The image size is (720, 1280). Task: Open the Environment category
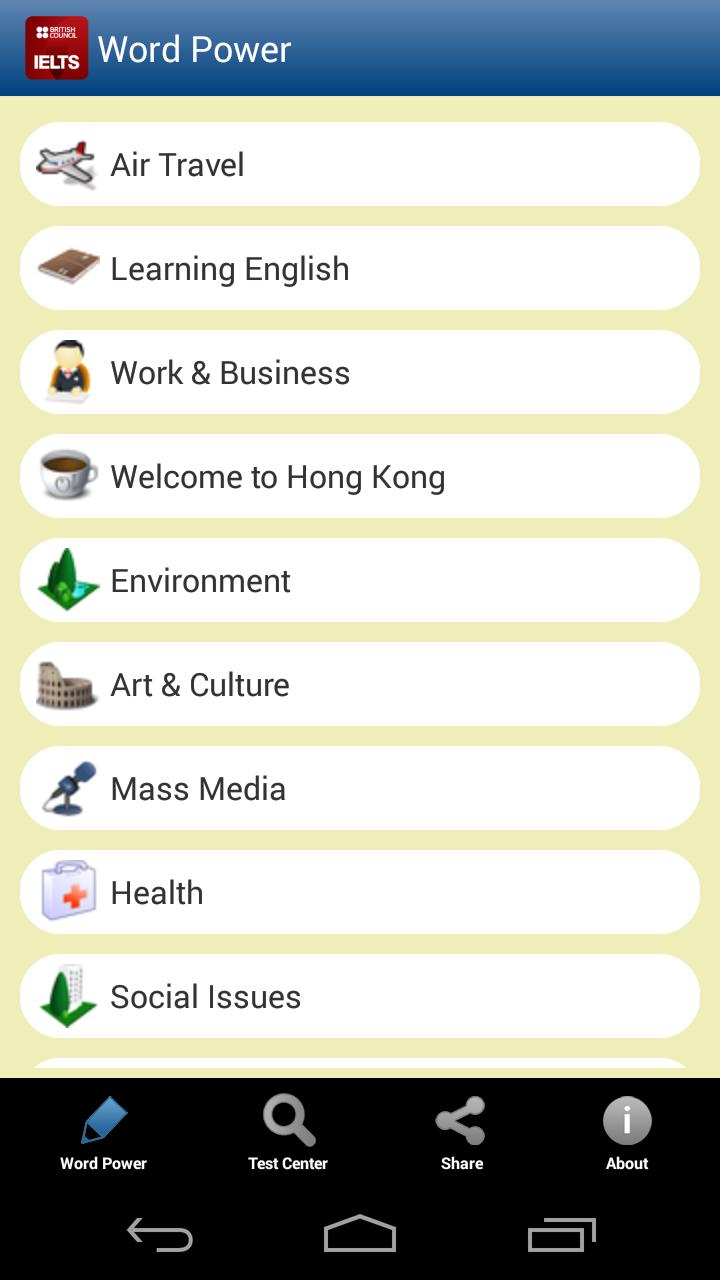[x=359, y=581]
